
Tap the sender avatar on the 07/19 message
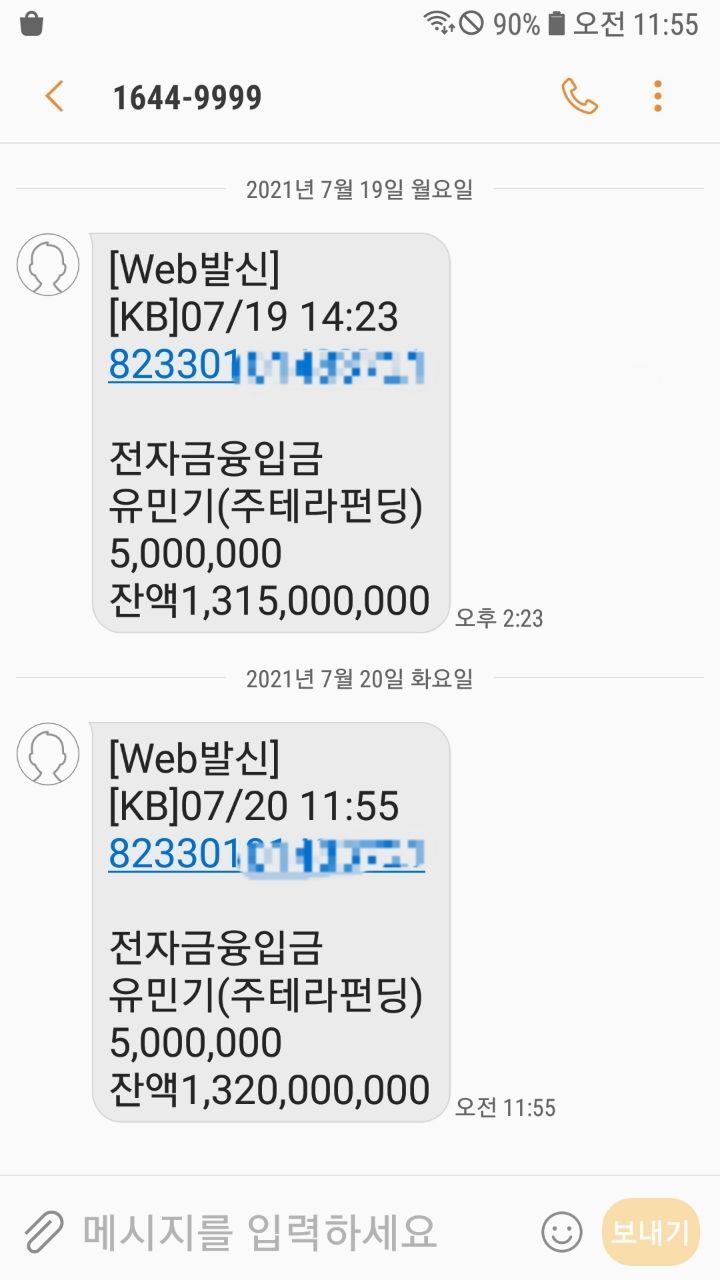coord(48,265)
